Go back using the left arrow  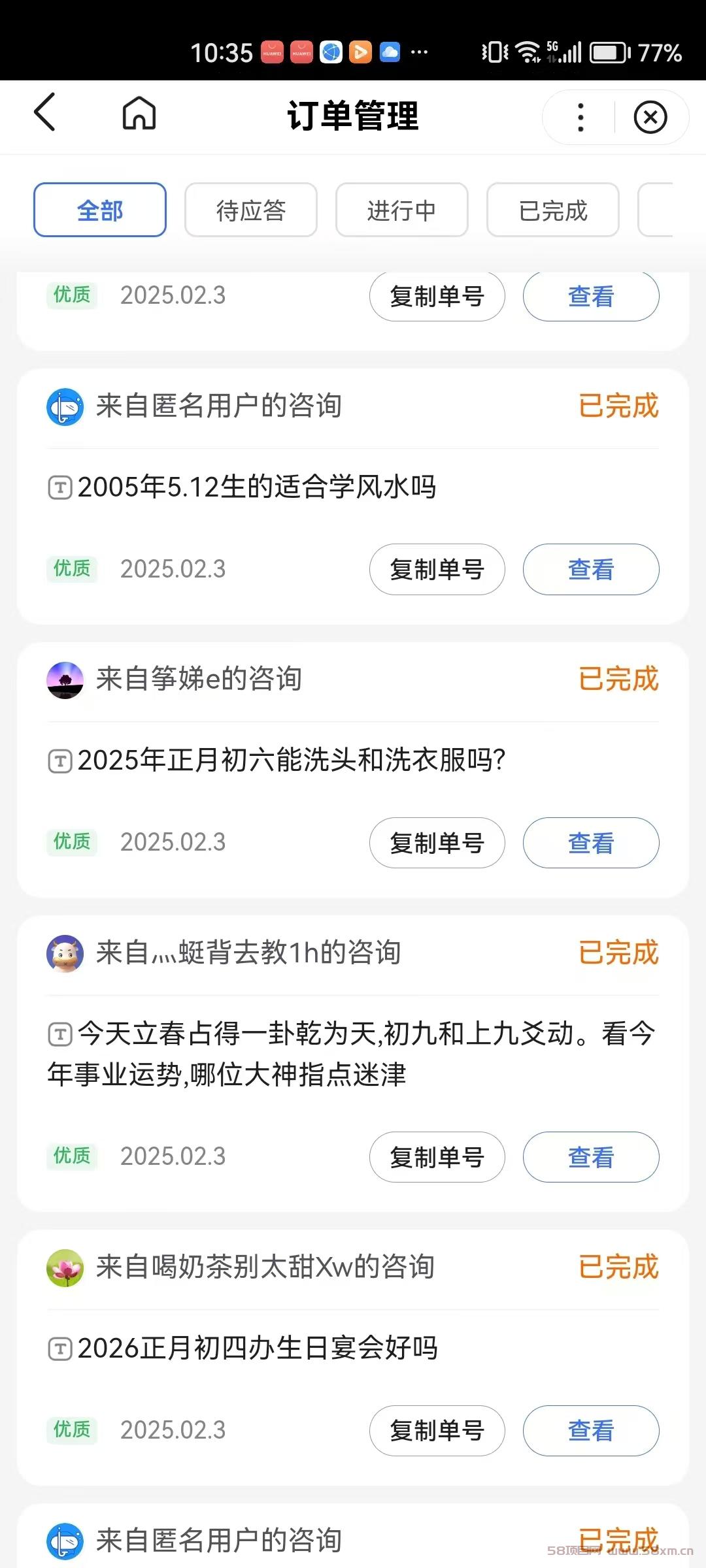pos(44,112)
